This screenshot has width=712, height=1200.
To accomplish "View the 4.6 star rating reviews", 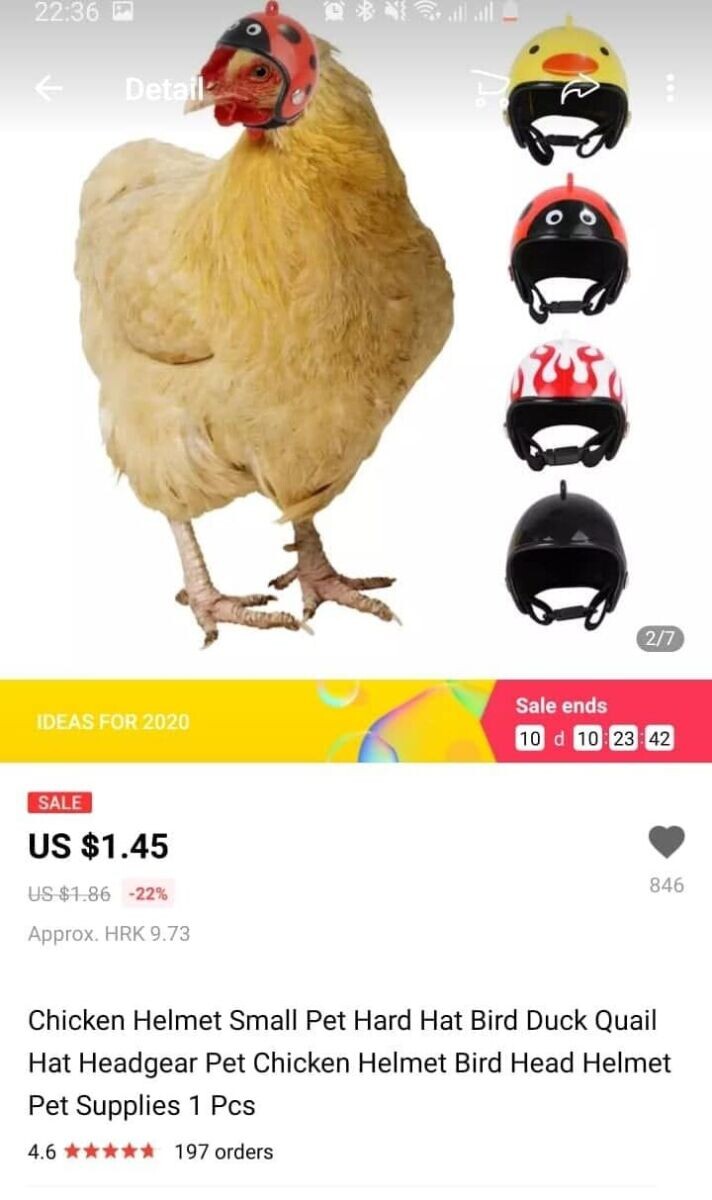I will [x=91, y=1151].
